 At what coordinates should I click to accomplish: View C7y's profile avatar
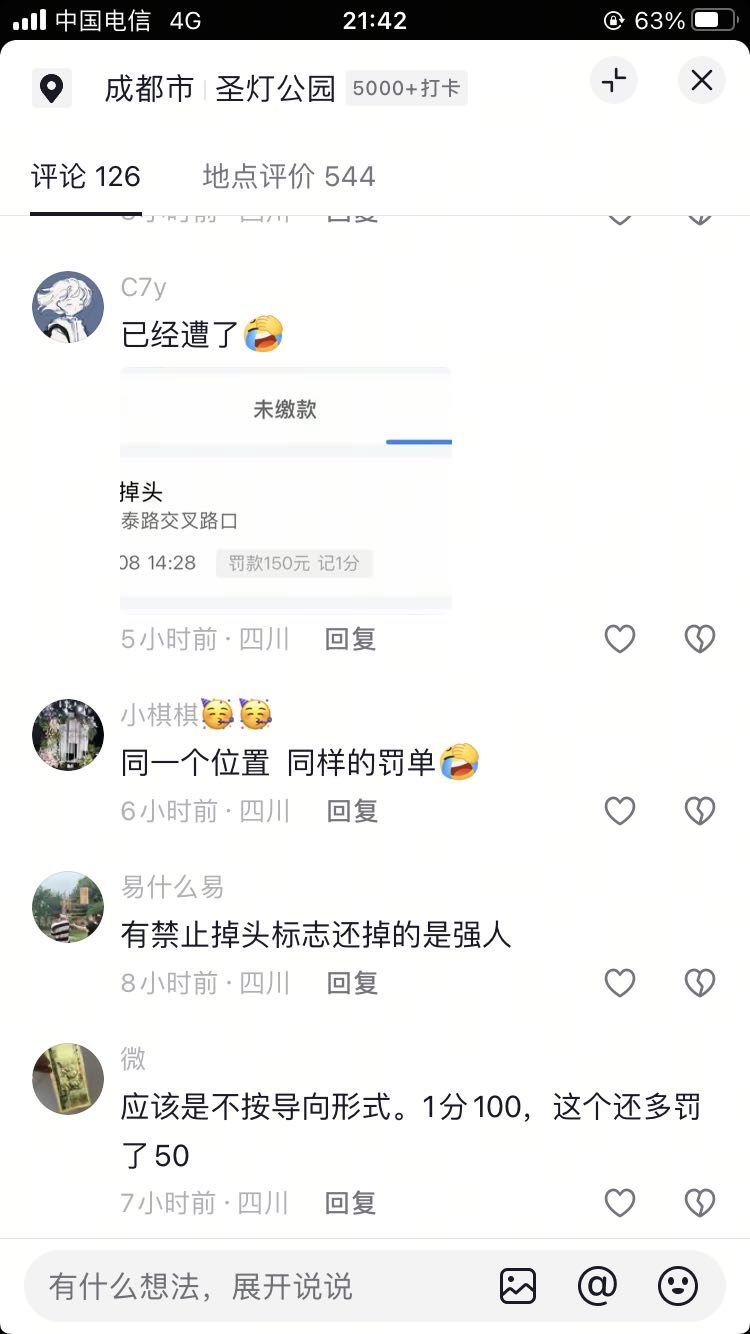68,306
